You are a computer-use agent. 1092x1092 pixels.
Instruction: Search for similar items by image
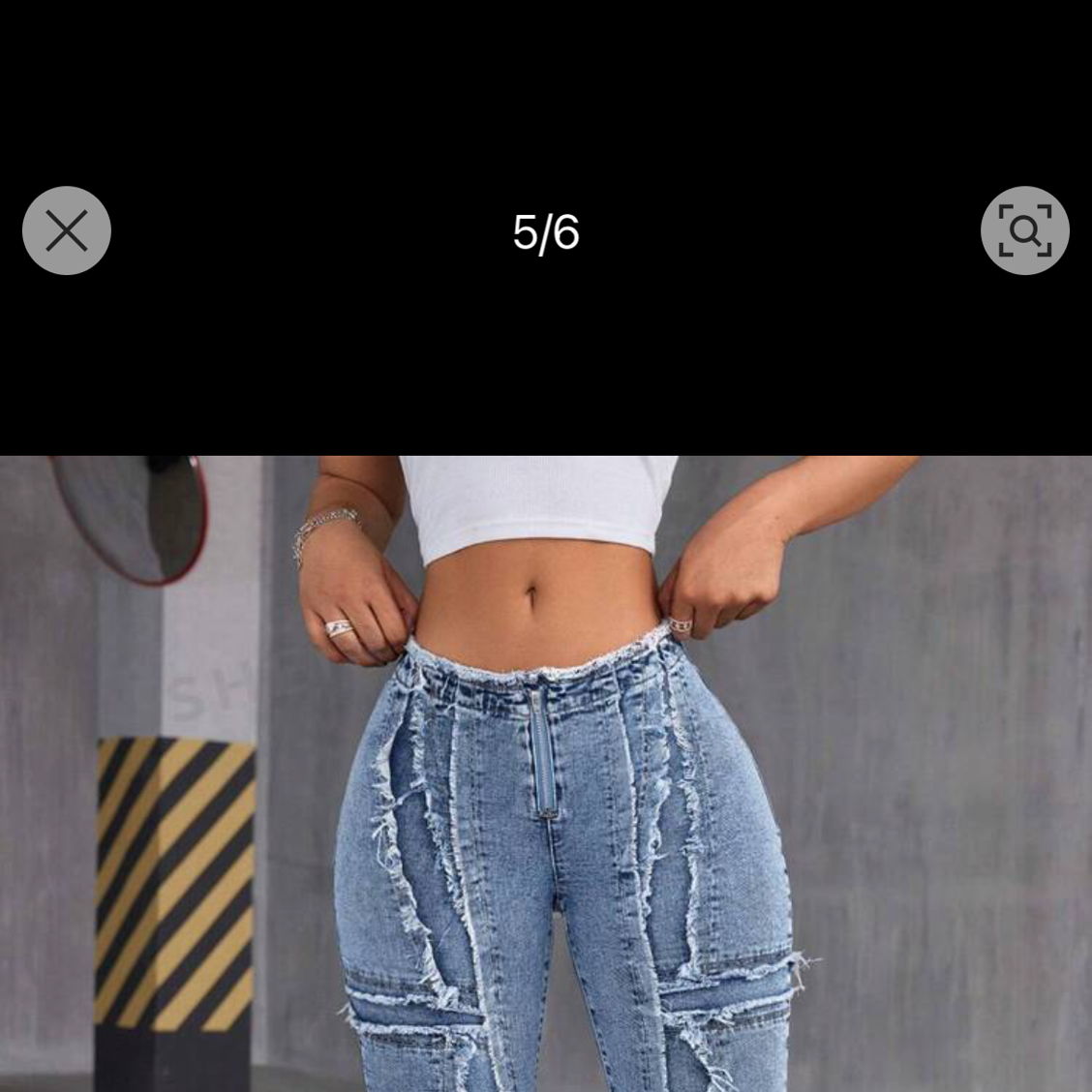1024,230
